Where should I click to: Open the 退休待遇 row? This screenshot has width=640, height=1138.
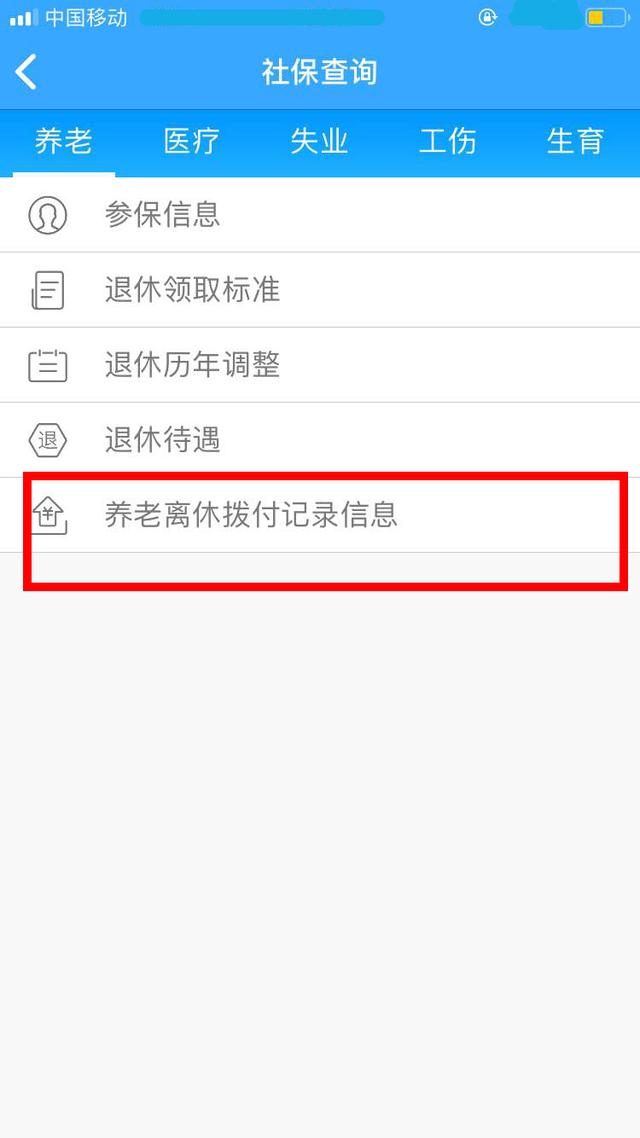(x=320, y=440)
